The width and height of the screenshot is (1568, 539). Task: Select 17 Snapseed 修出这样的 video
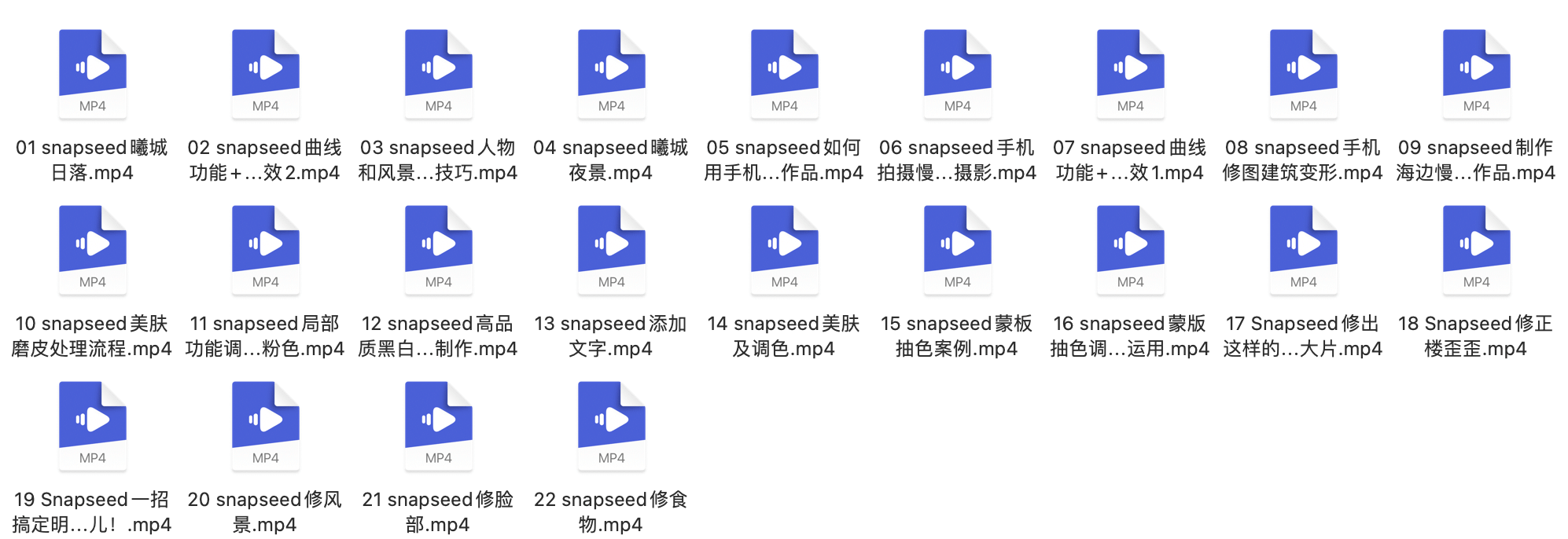coord(1304,251)
